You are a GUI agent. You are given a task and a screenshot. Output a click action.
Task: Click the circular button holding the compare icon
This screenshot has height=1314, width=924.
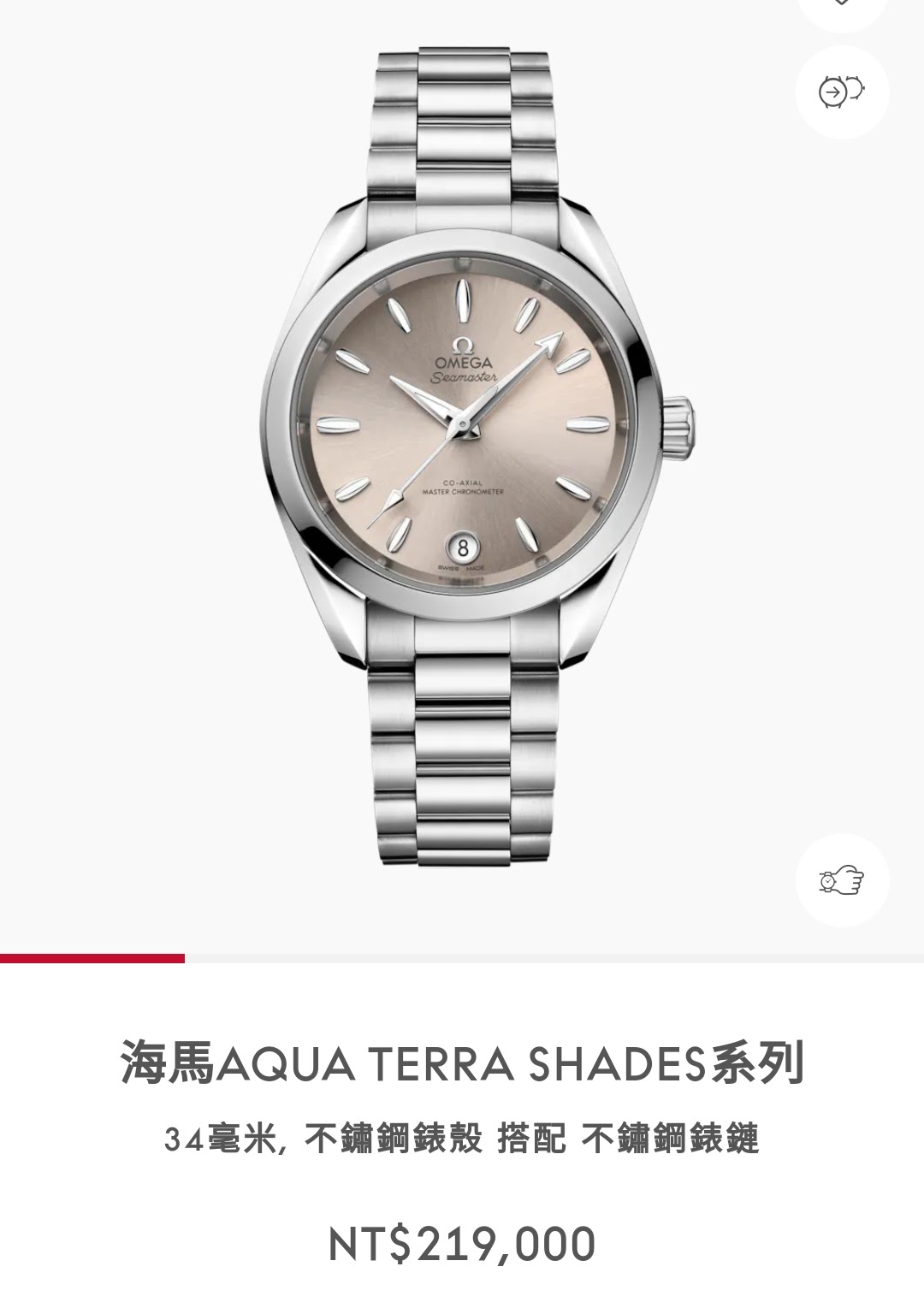[843, 90]
